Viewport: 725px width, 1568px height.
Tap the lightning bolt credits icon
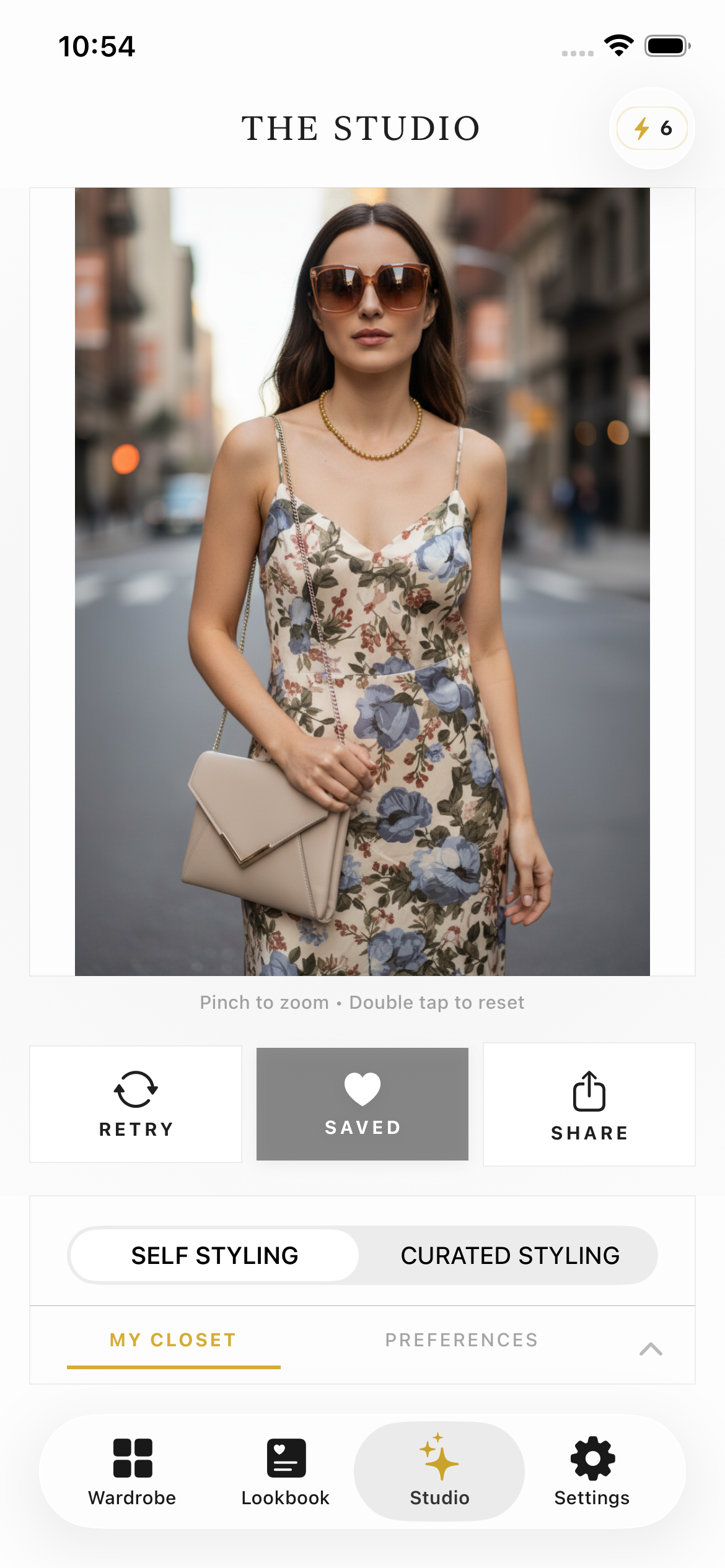[640, 128]
